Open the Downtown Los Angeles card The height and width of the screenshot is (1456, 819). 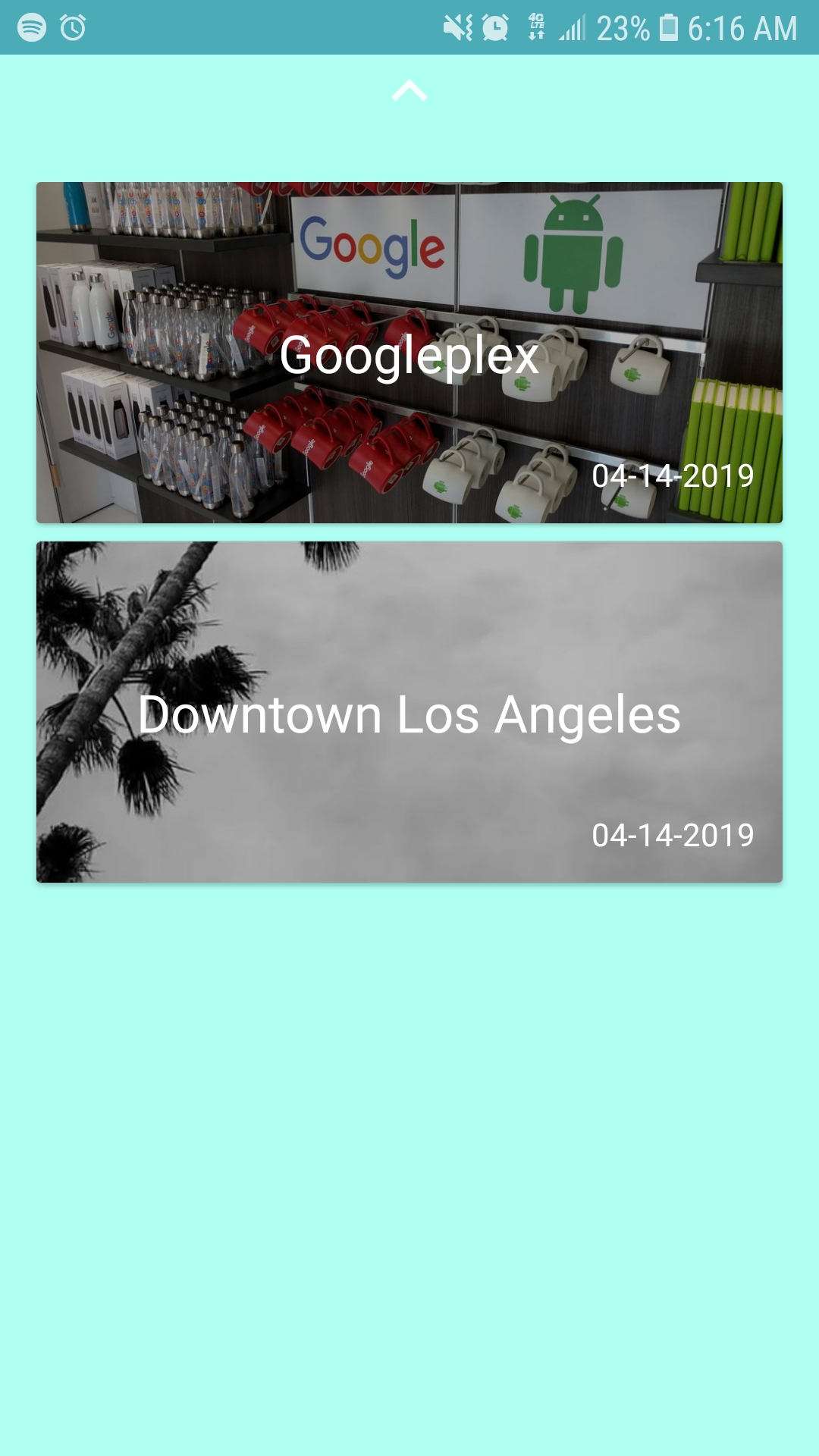409,712
